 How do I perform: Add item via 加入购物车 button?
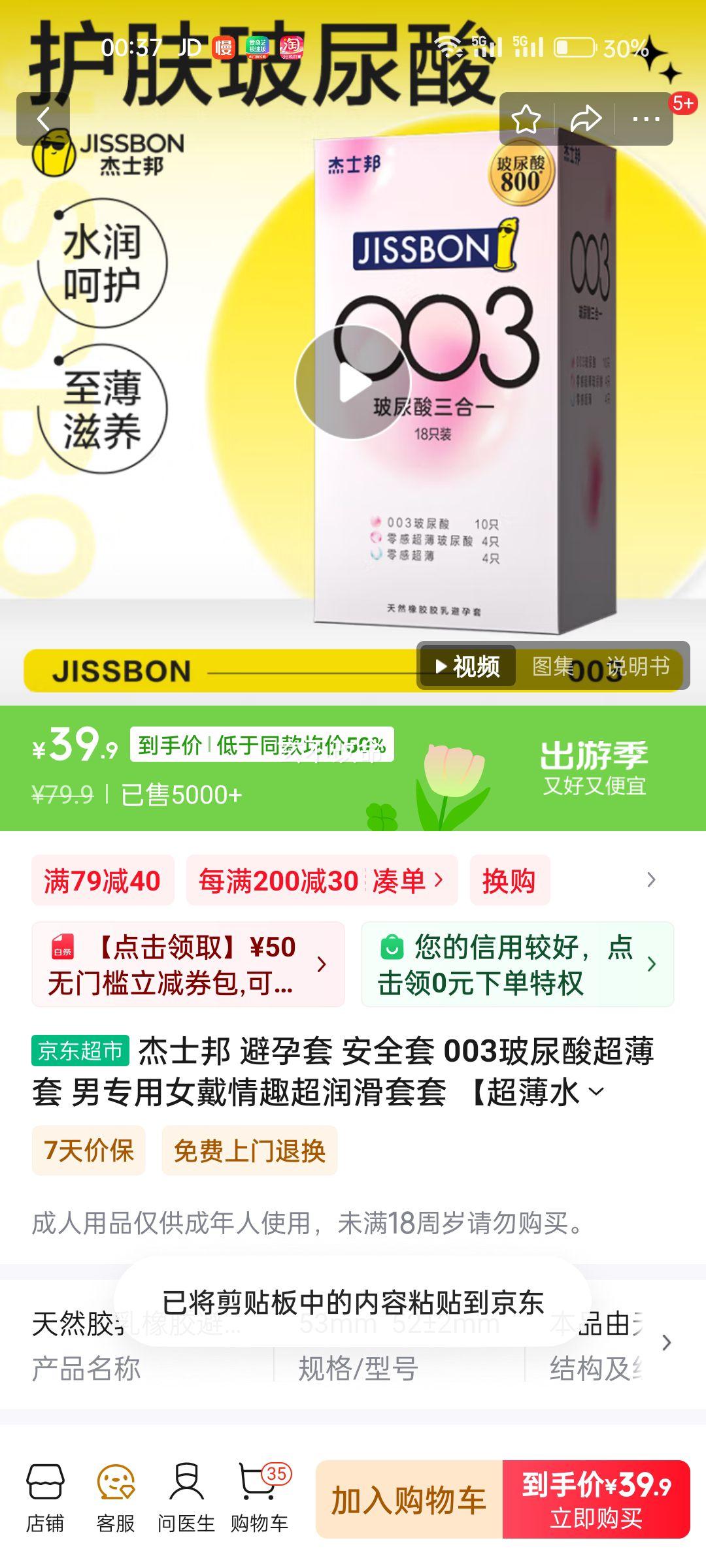[x=409, y=1499]
